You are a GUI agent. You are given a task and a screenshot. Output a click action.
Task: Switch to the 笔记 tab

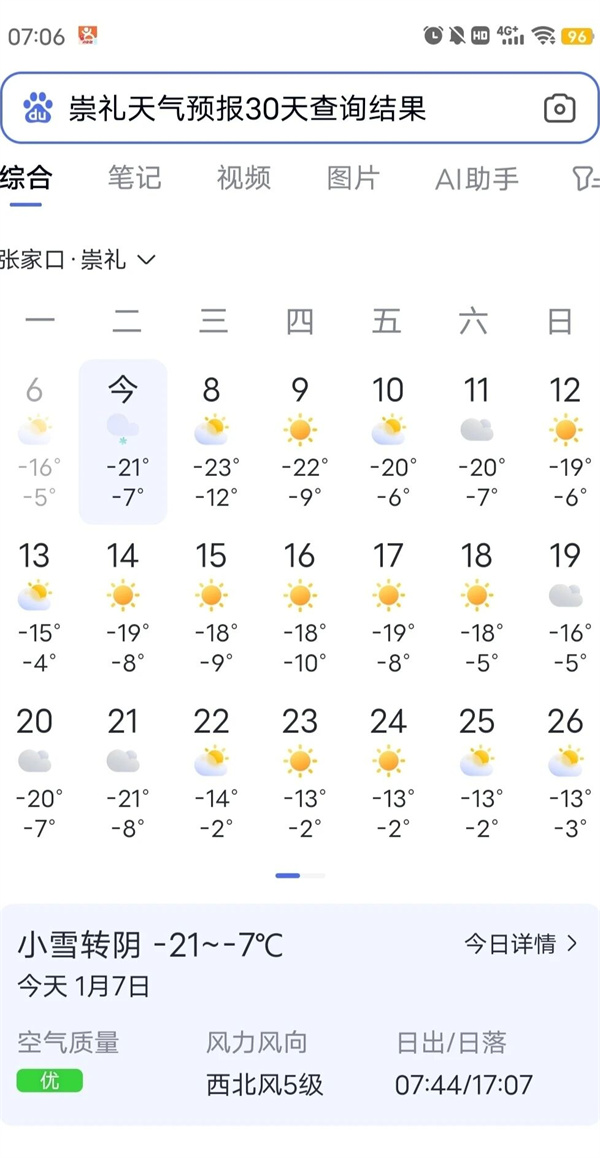tap(134, 178)
